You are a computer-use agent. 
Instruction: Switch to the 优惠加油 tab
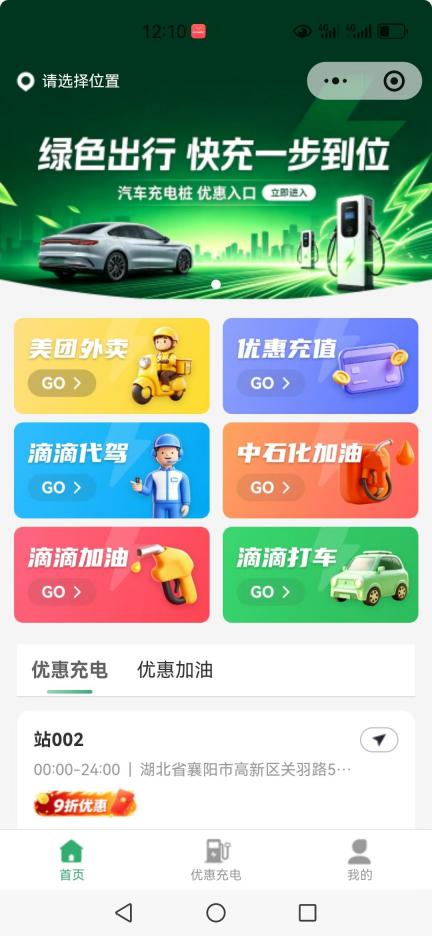click(175, 670)
